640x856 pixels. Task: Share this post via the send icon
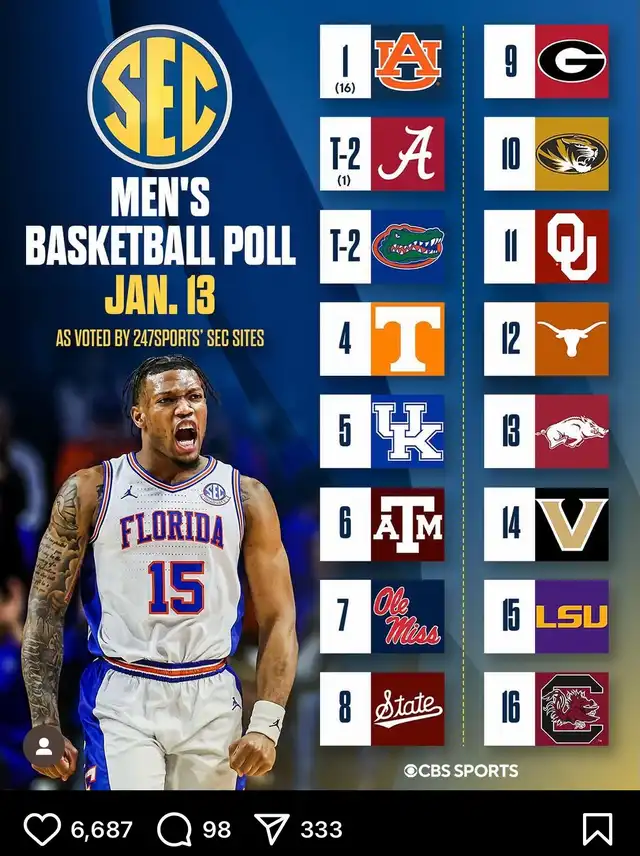(x=272, y=829)
